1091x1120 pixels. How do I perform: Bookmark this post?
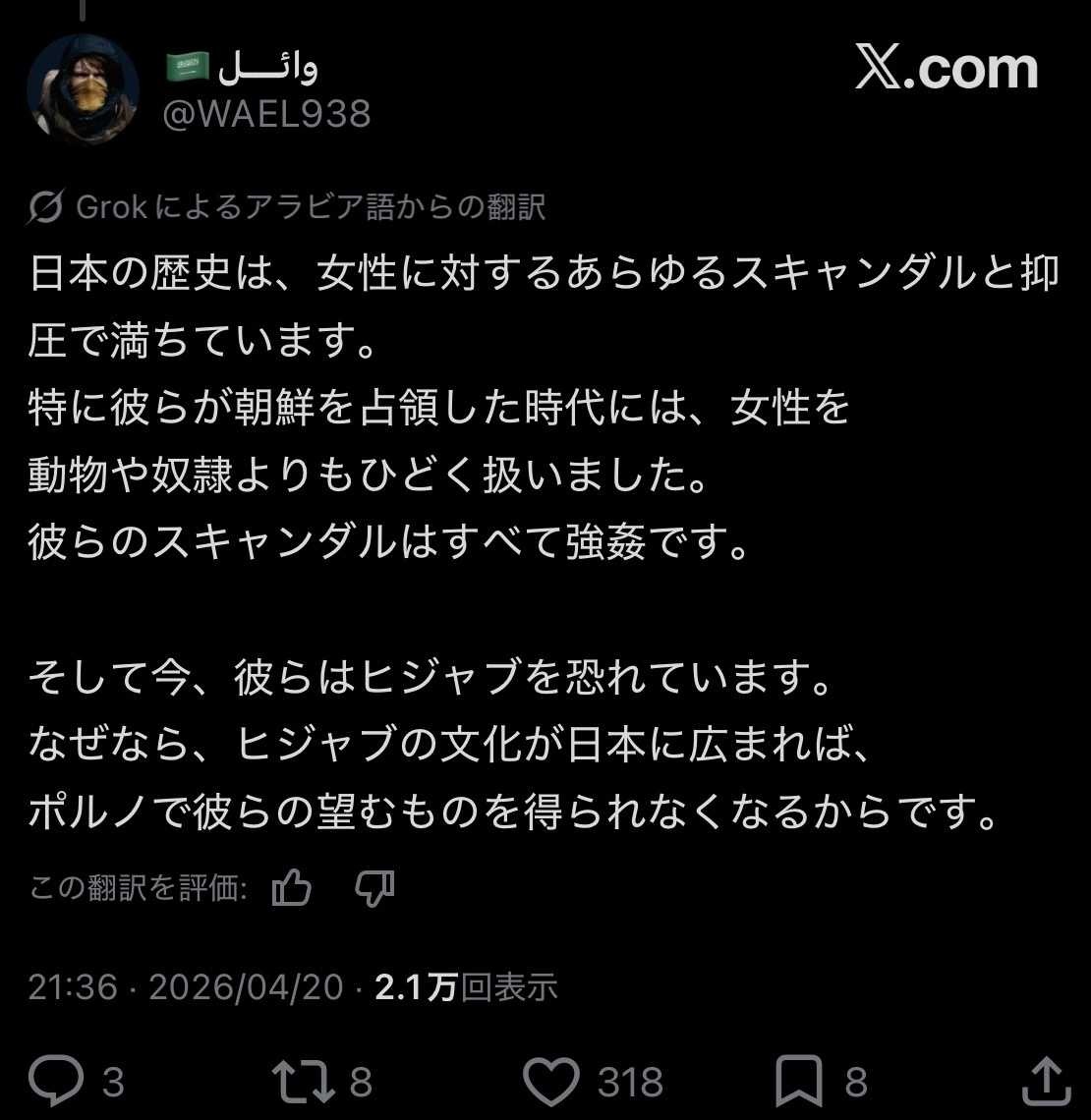click(x=798, y=1082)
